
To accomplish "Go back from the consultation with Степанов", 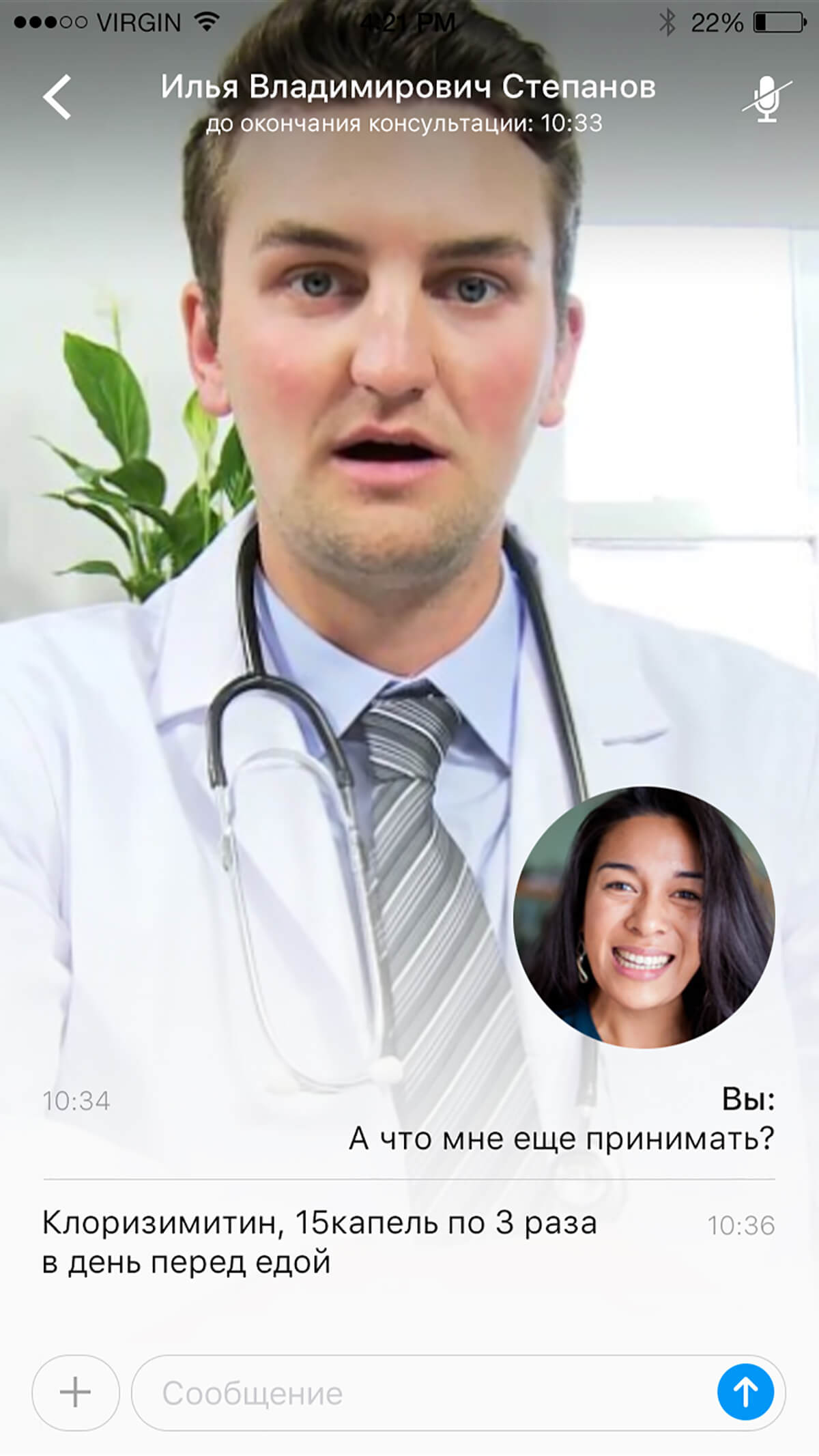I will 57,98.
